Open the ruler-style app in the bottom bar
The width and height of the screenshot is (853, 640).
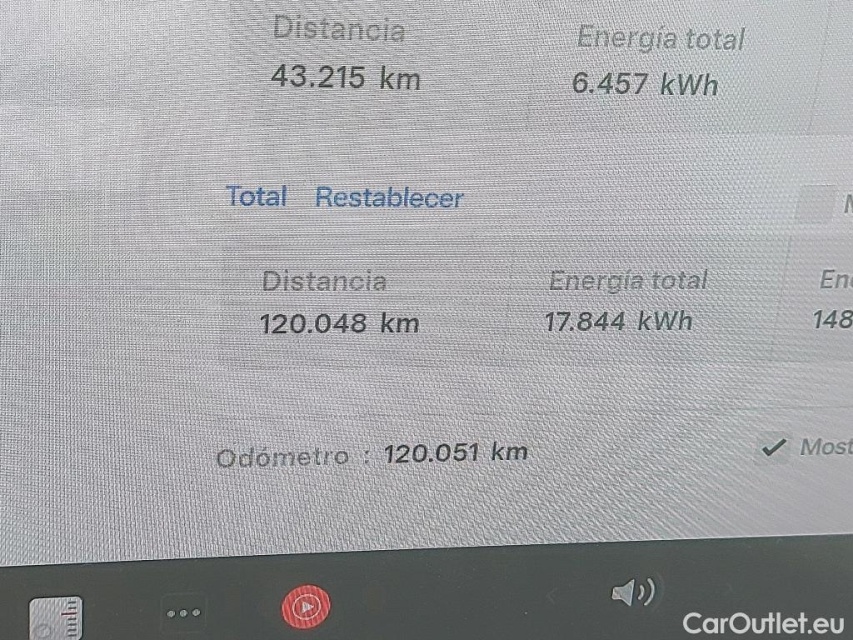(x=56, y=617)
